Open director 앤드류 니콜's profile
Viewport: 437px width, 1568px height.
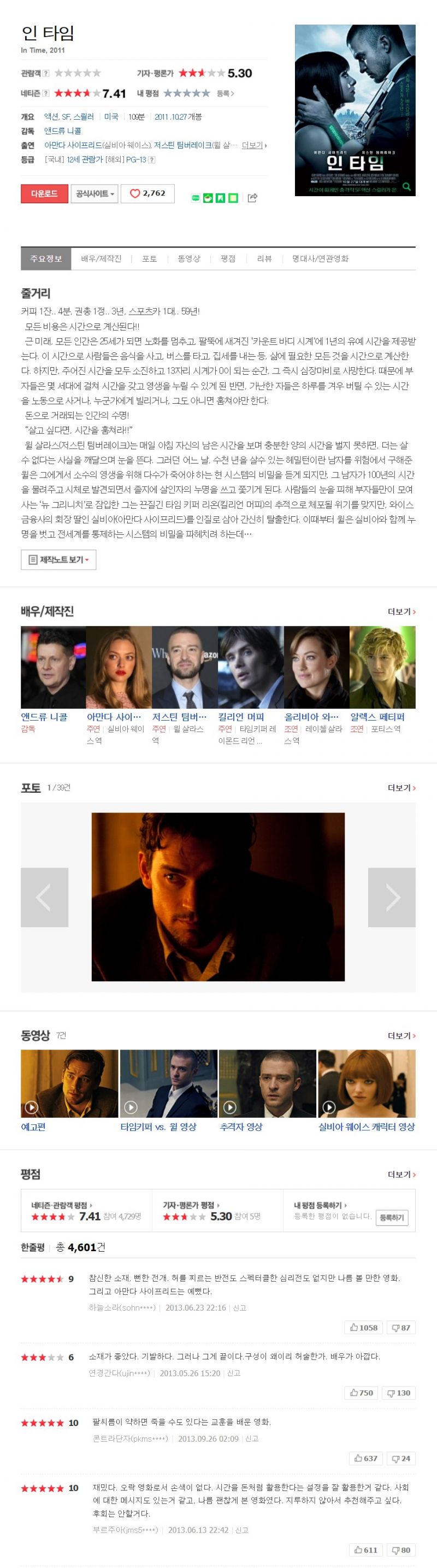44,717
